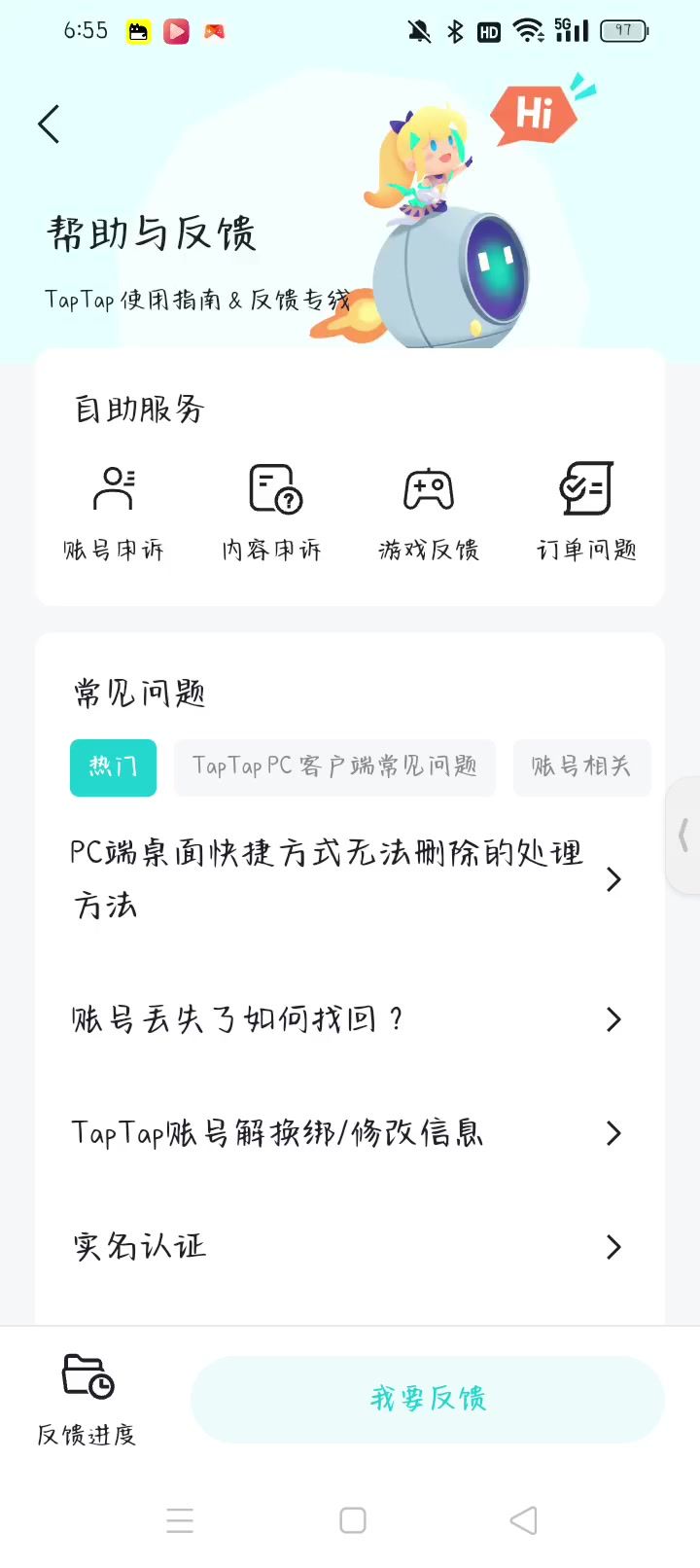Screen dimensions: 700x1568
Task: Open 账号申诉 self-service
Action: coord(114,512)
